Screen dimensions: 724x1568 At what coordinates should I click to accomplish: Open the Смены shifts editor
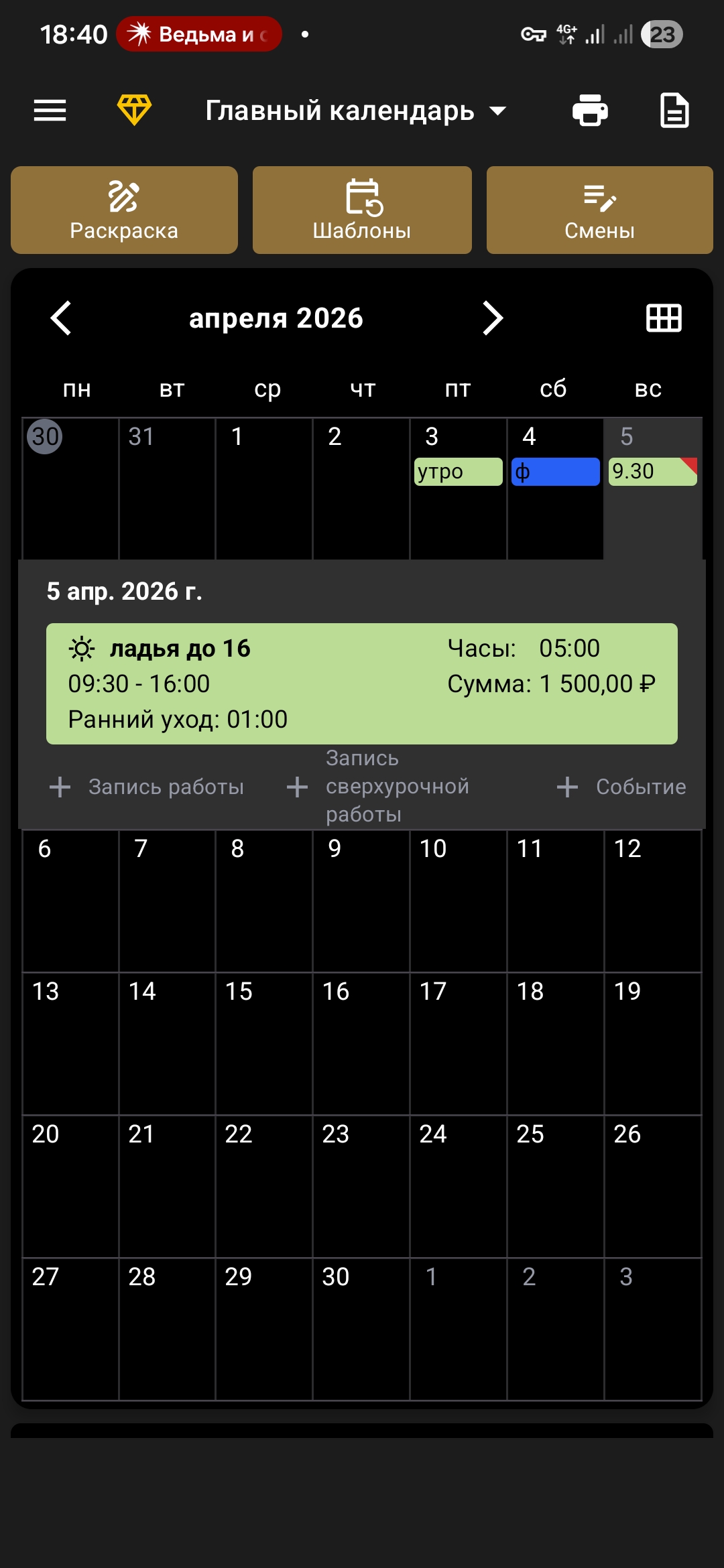pyautogui.click(x=599, y=210)
